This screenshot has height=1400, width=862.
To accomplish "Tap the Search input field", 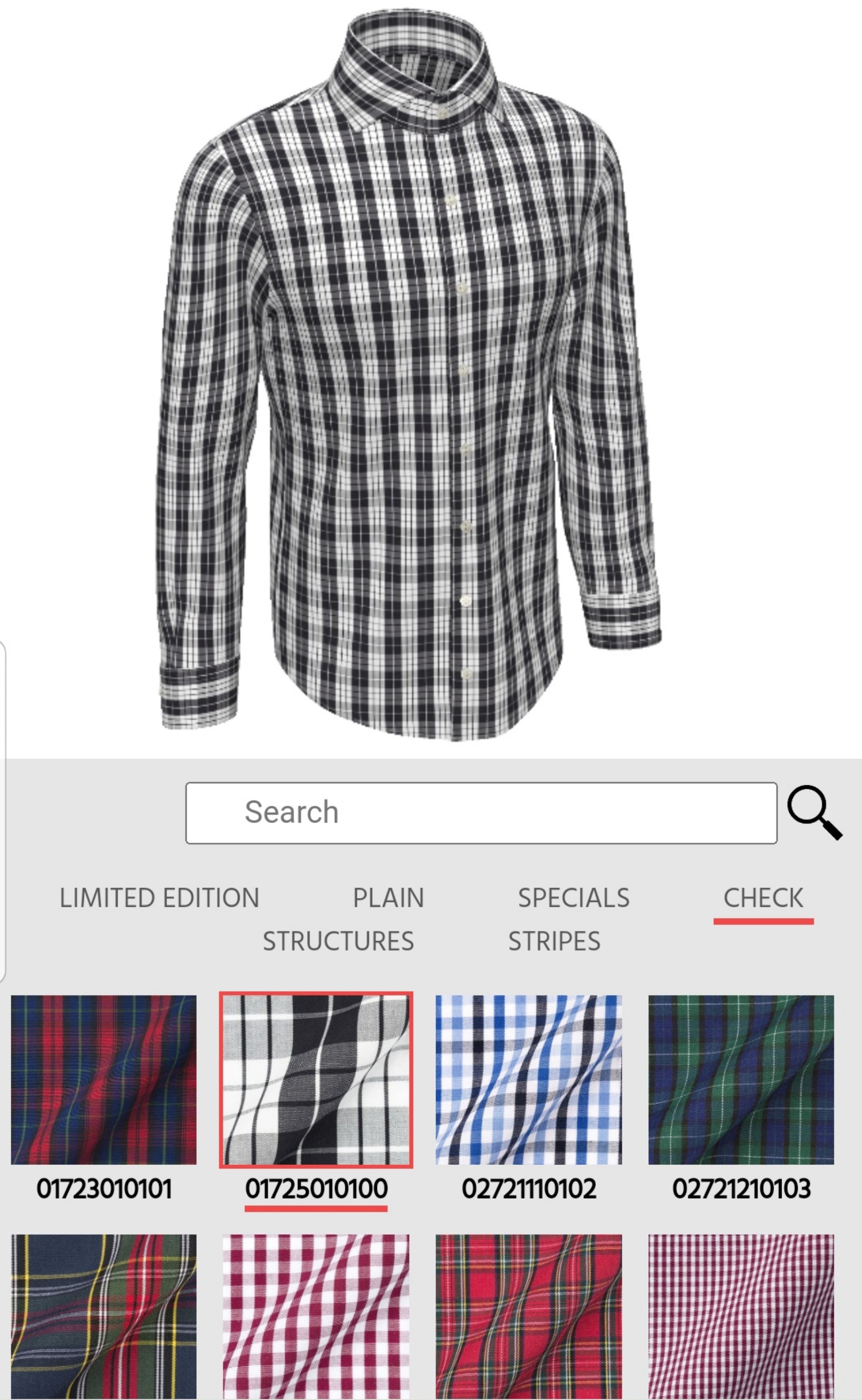I will pos(480,813).
